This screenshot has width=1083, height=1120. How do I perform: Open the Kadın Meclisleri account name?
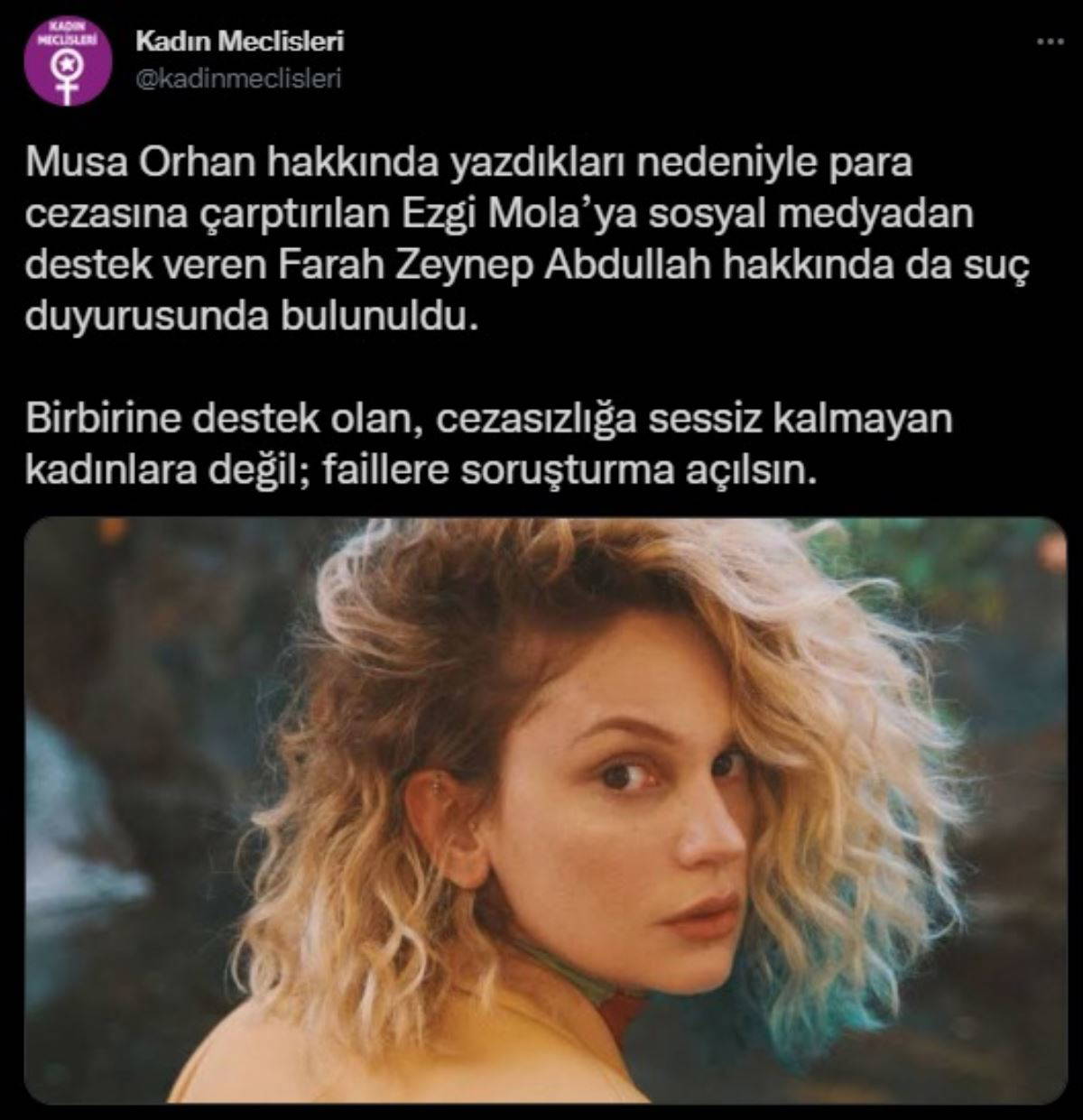coord(239,41)
